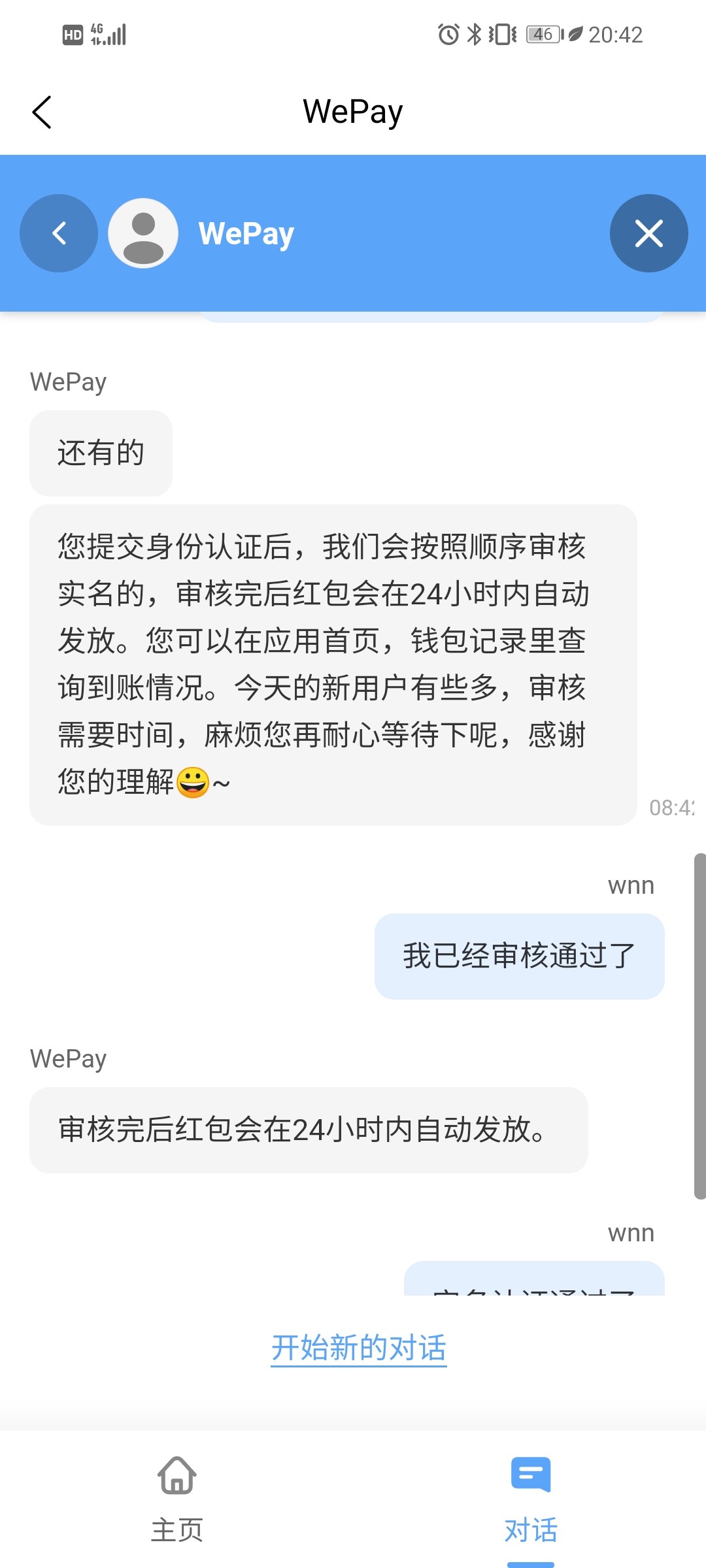Image resolution: width=706 pixels, height=1568 pixels.
Task: Open the WePay profile avatar
Action: [143, 233]
